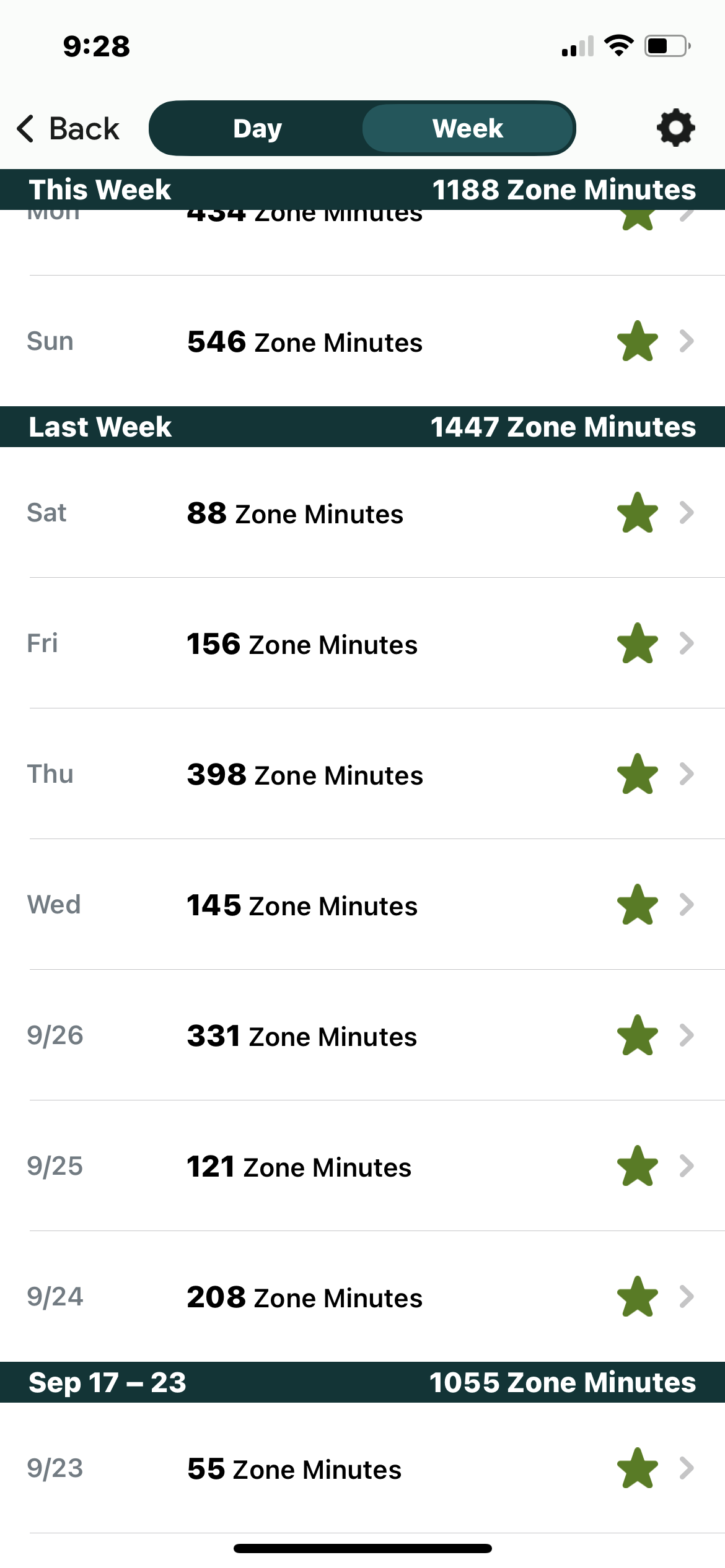Tap the 9/24 entry with 208 Zone Minutes
This screenshot has width=725, height=1568.
click(x=362, y=1297)
